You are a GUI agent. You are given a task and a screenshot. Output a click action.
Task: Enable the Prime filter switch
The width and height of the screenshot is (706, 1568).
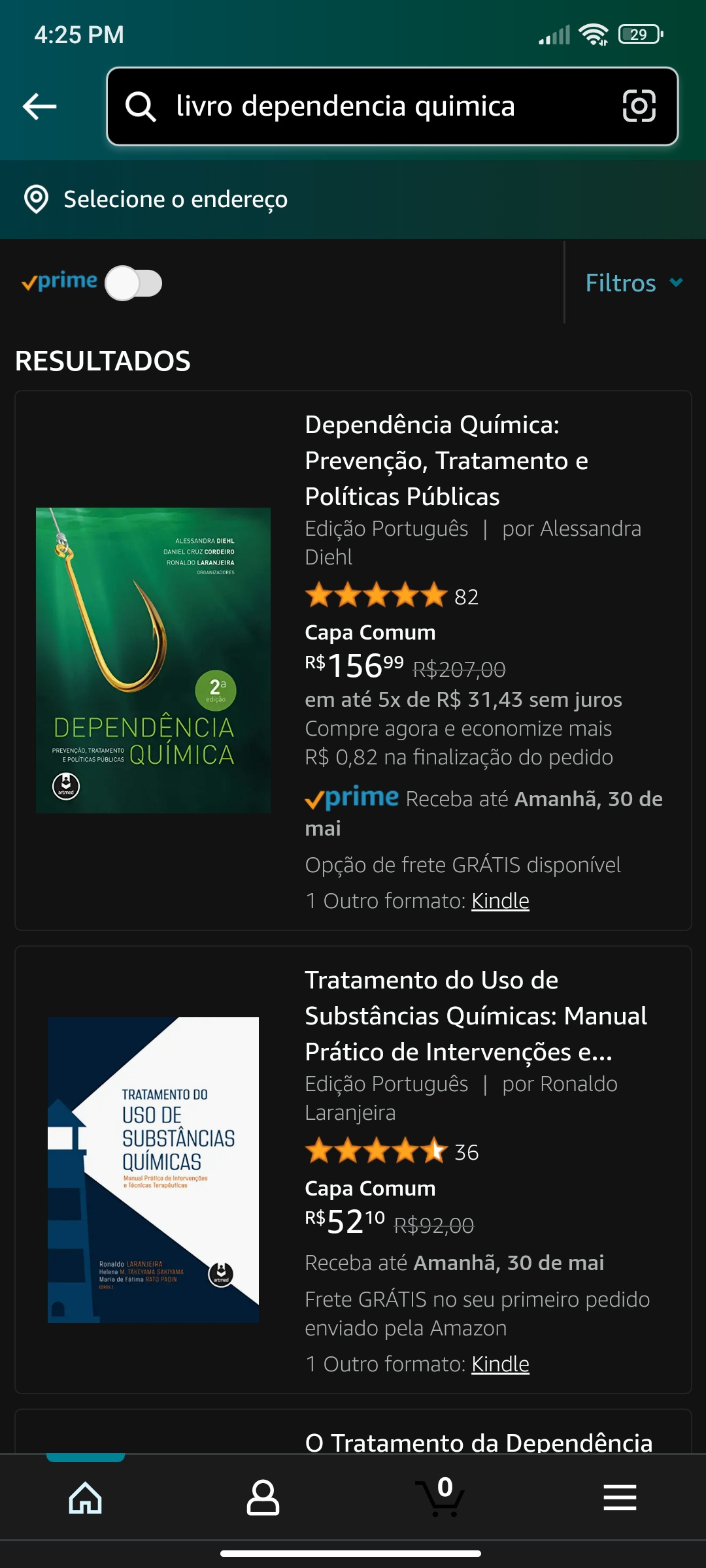(134, 283)
